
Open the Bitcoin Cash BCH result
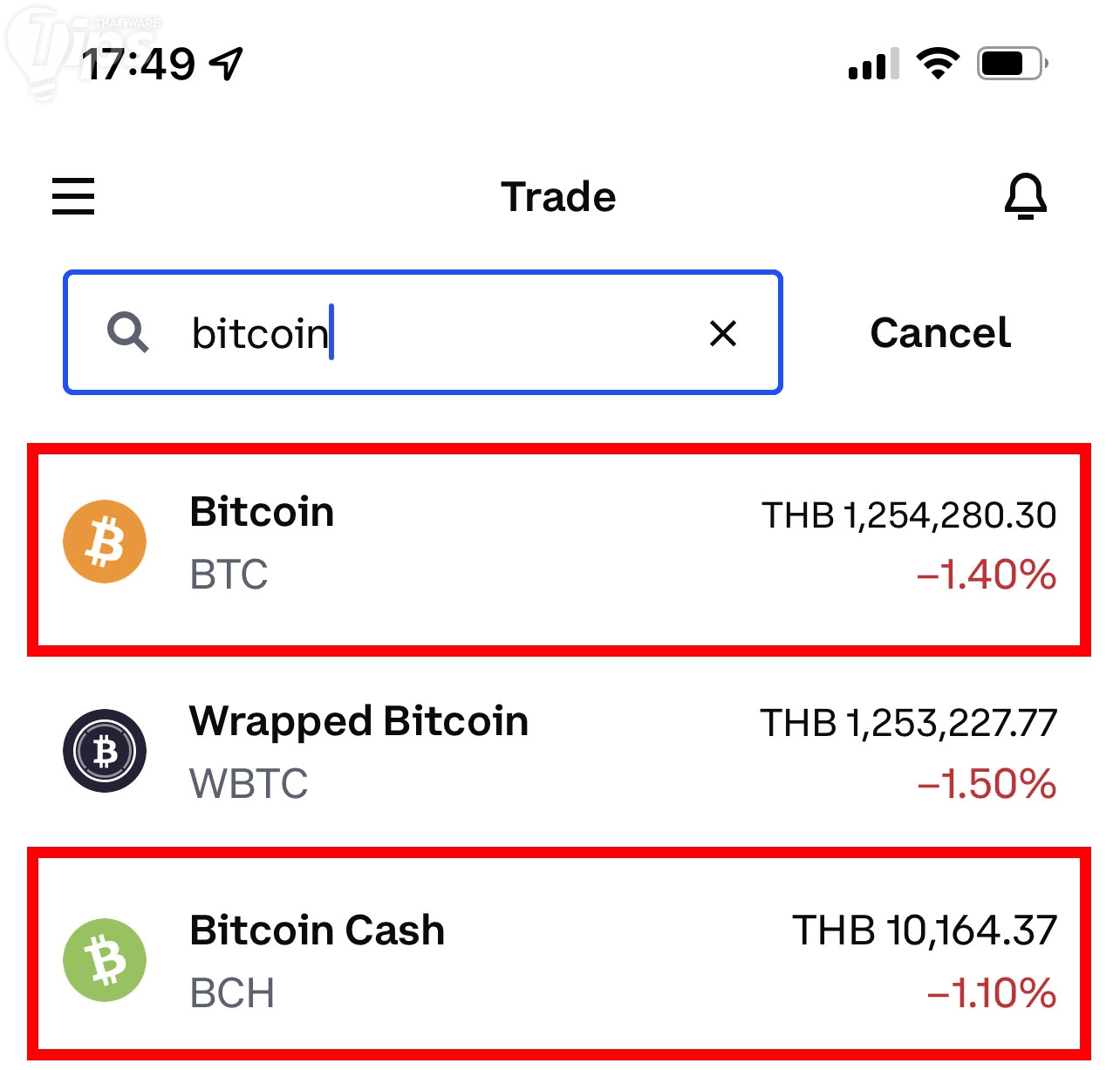[558, 959]
